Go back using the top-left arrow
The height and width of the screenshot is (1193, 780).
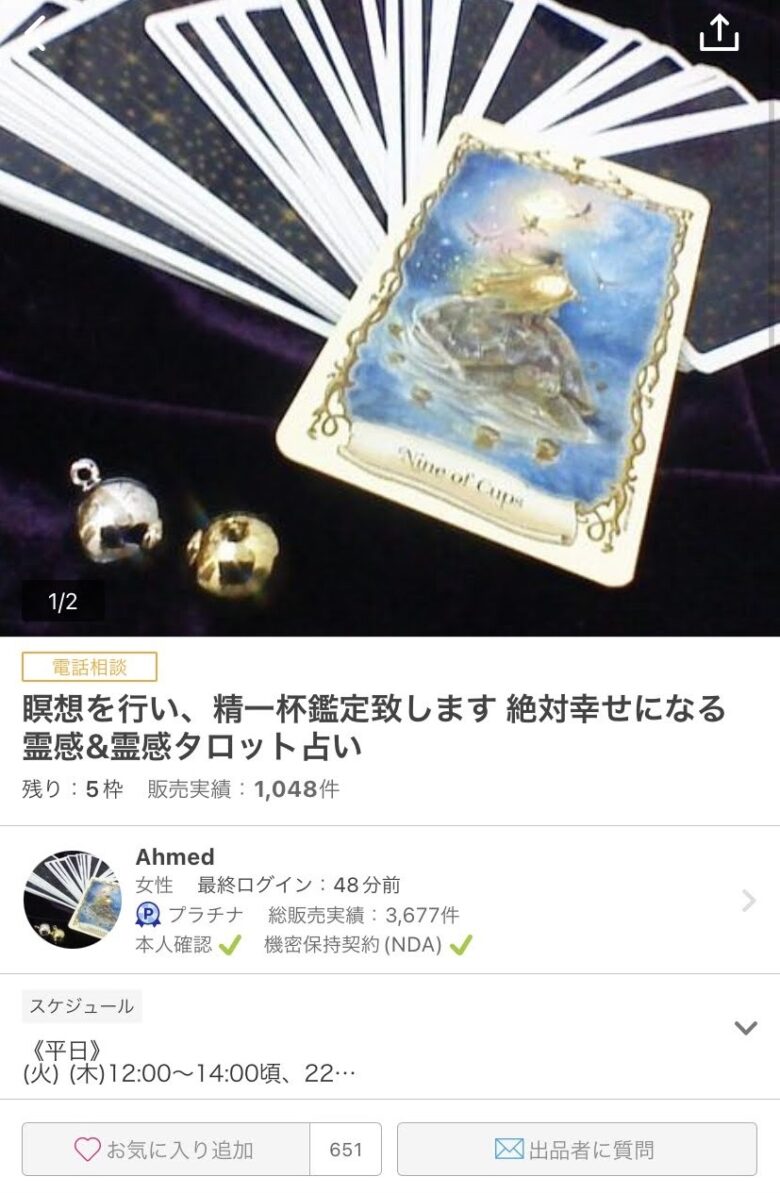tap(32, 34)
